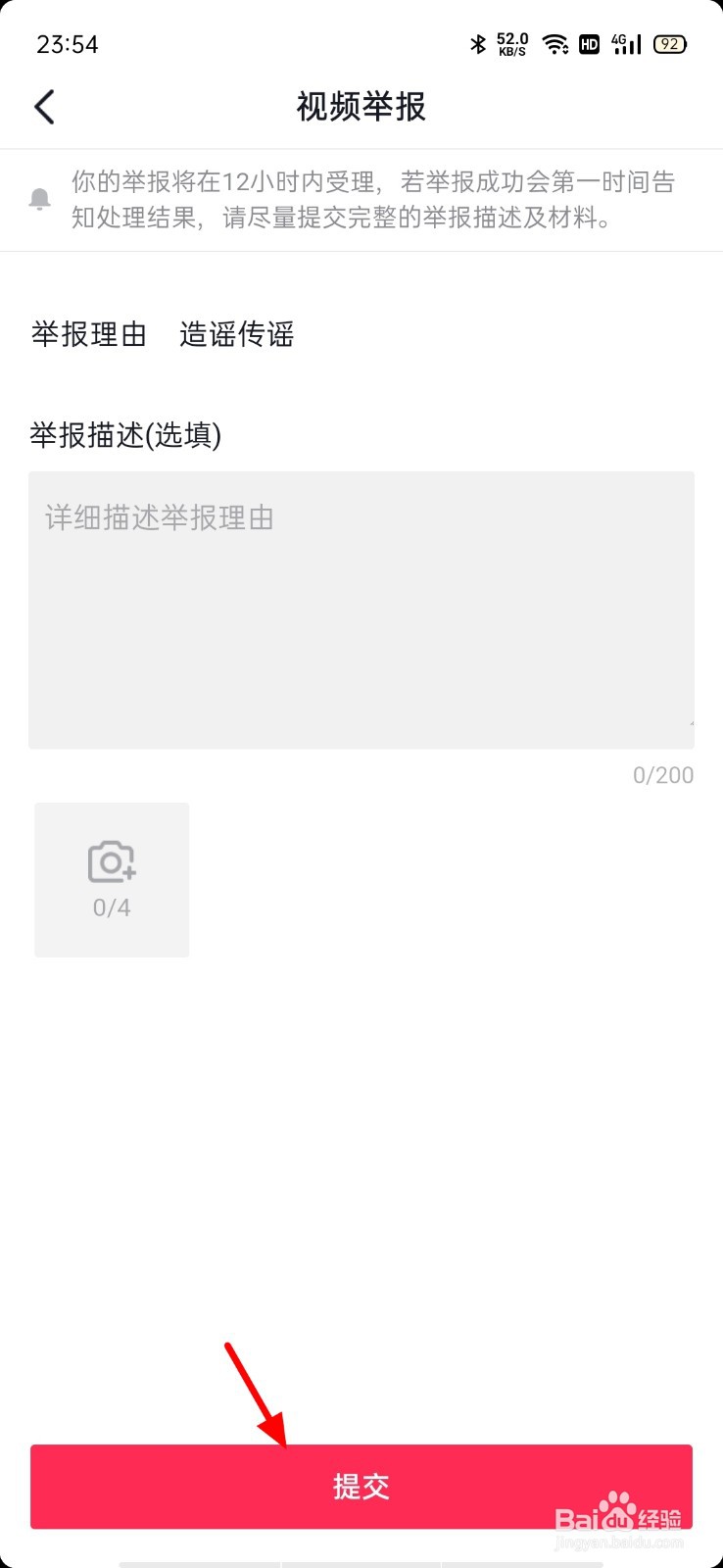This screenshot has width=723, height=1568.
Task: Tap the 举报描述(选填) label
Action: coord(123,435)
